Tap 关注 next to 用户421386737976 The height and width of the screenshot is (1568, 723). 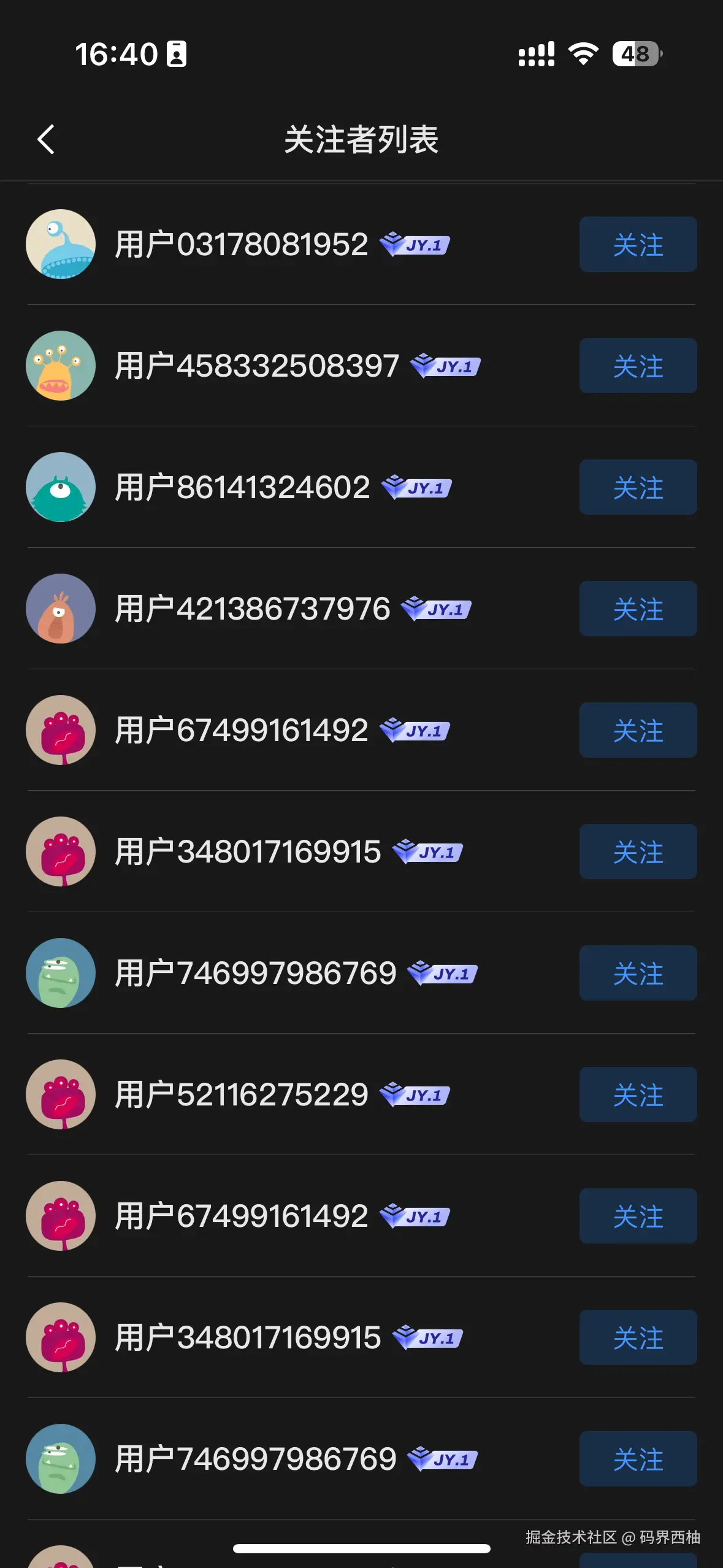pyautogui.click(x=638, y=609)
